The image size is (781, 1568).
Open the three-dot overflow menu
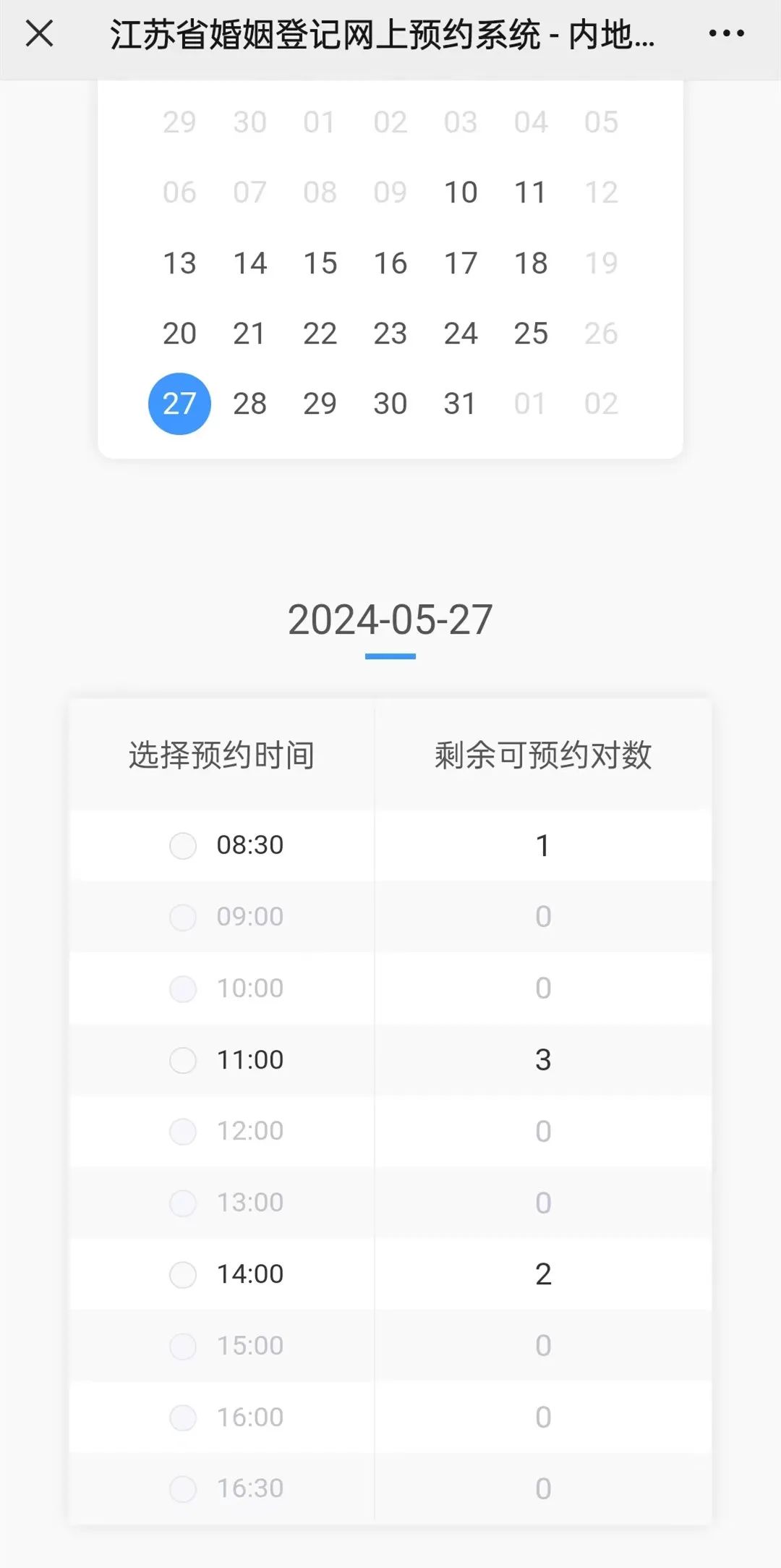click(726, 33)
